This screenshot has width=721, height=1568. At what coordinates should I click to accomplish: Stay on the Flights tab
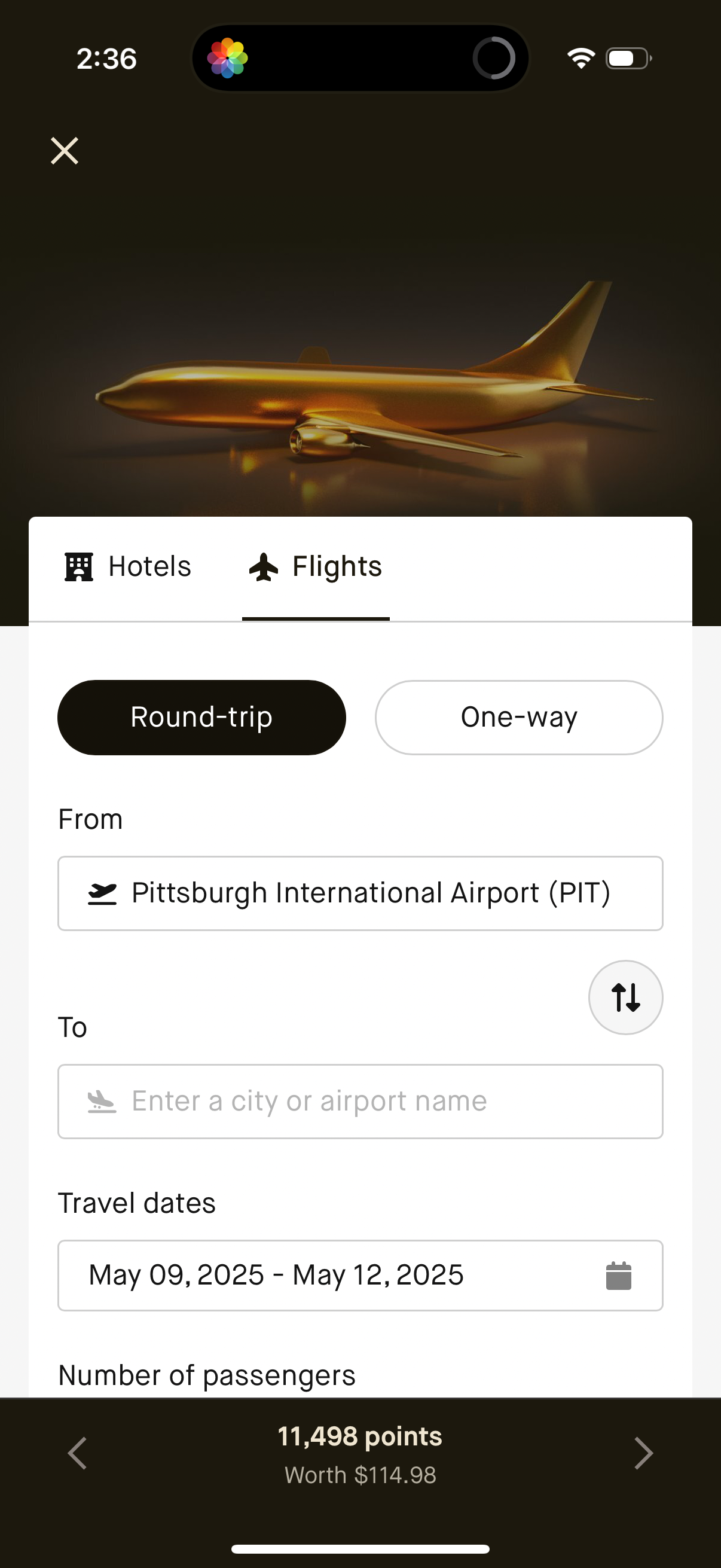pos(316,566)
